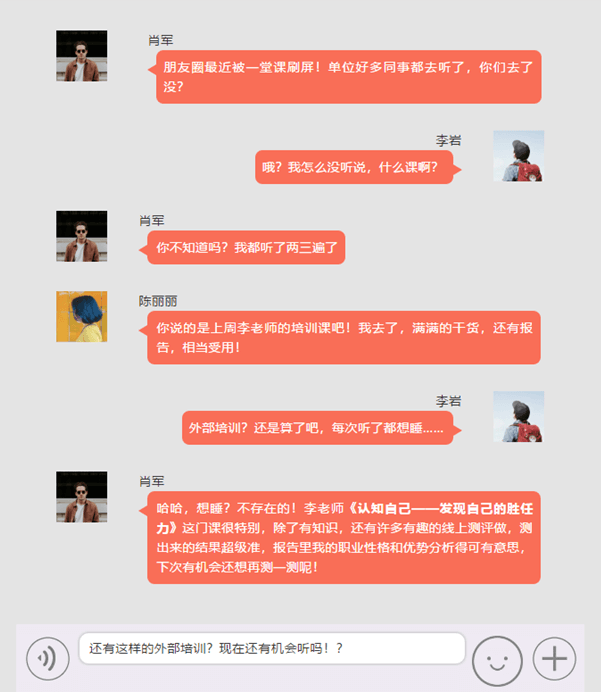Switch to voice message input
Image resolution: width=601 pixels, height=692 pixels.
[x=47, y=658]
